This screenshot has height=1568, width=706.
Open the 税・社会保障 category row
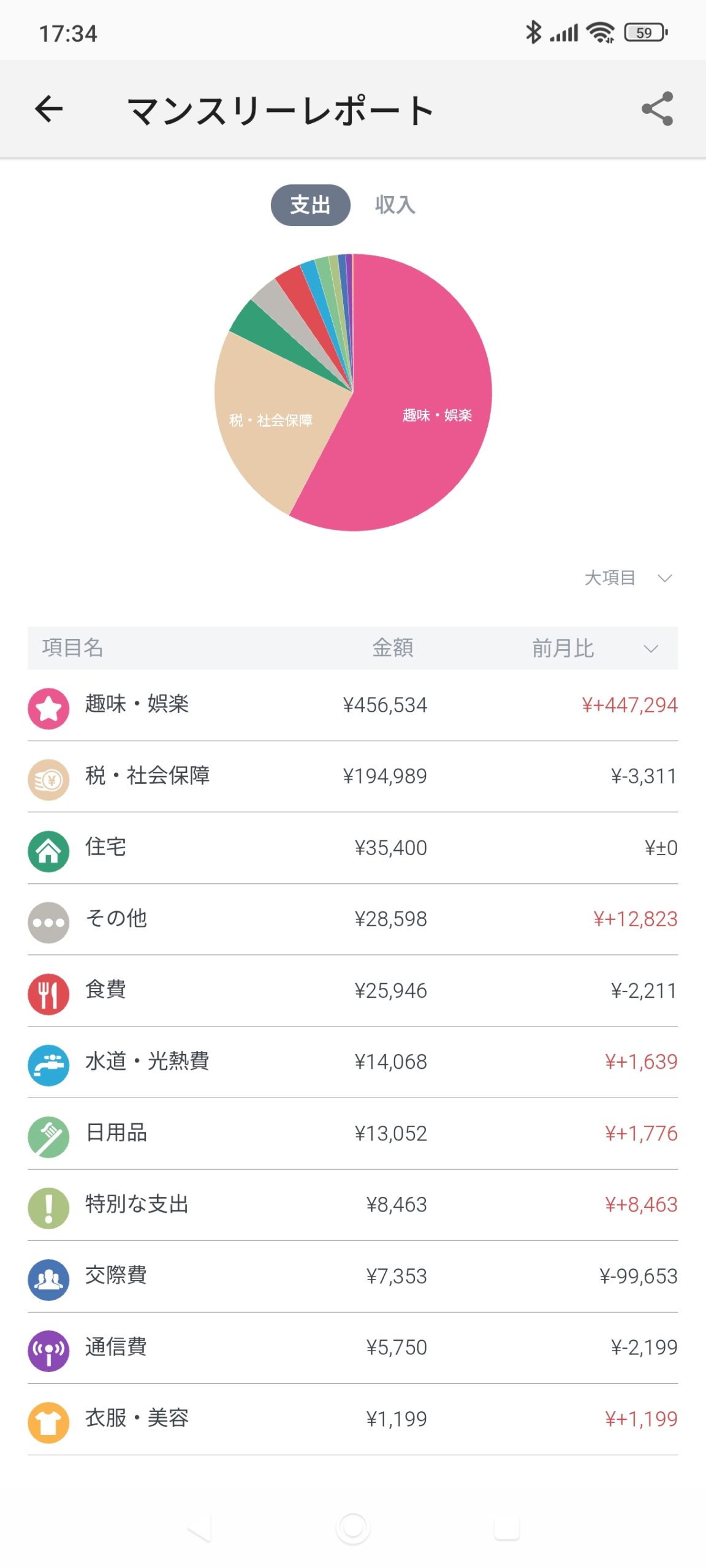[353, 777]
